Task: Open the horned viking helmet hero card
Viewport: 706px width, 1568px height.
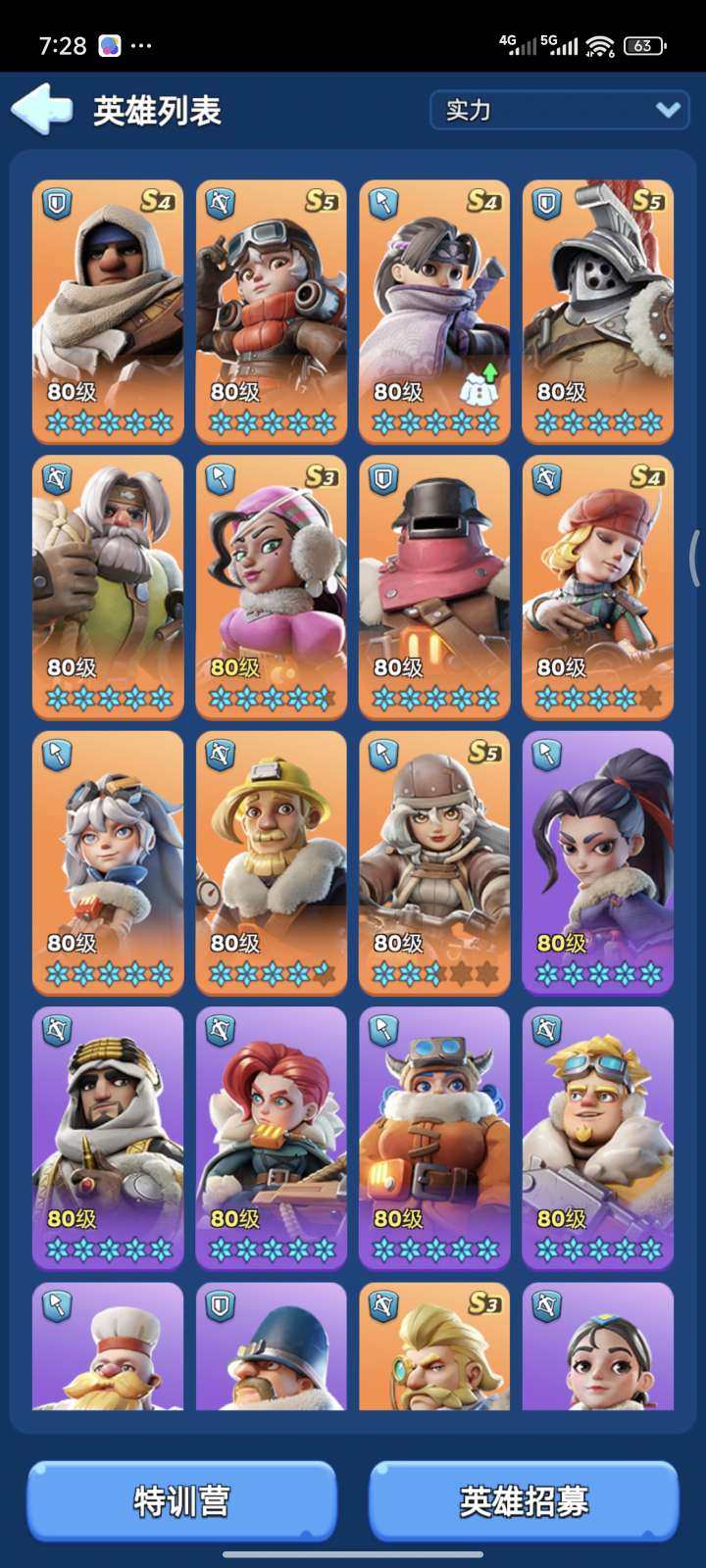Action: click(434, 1137)
